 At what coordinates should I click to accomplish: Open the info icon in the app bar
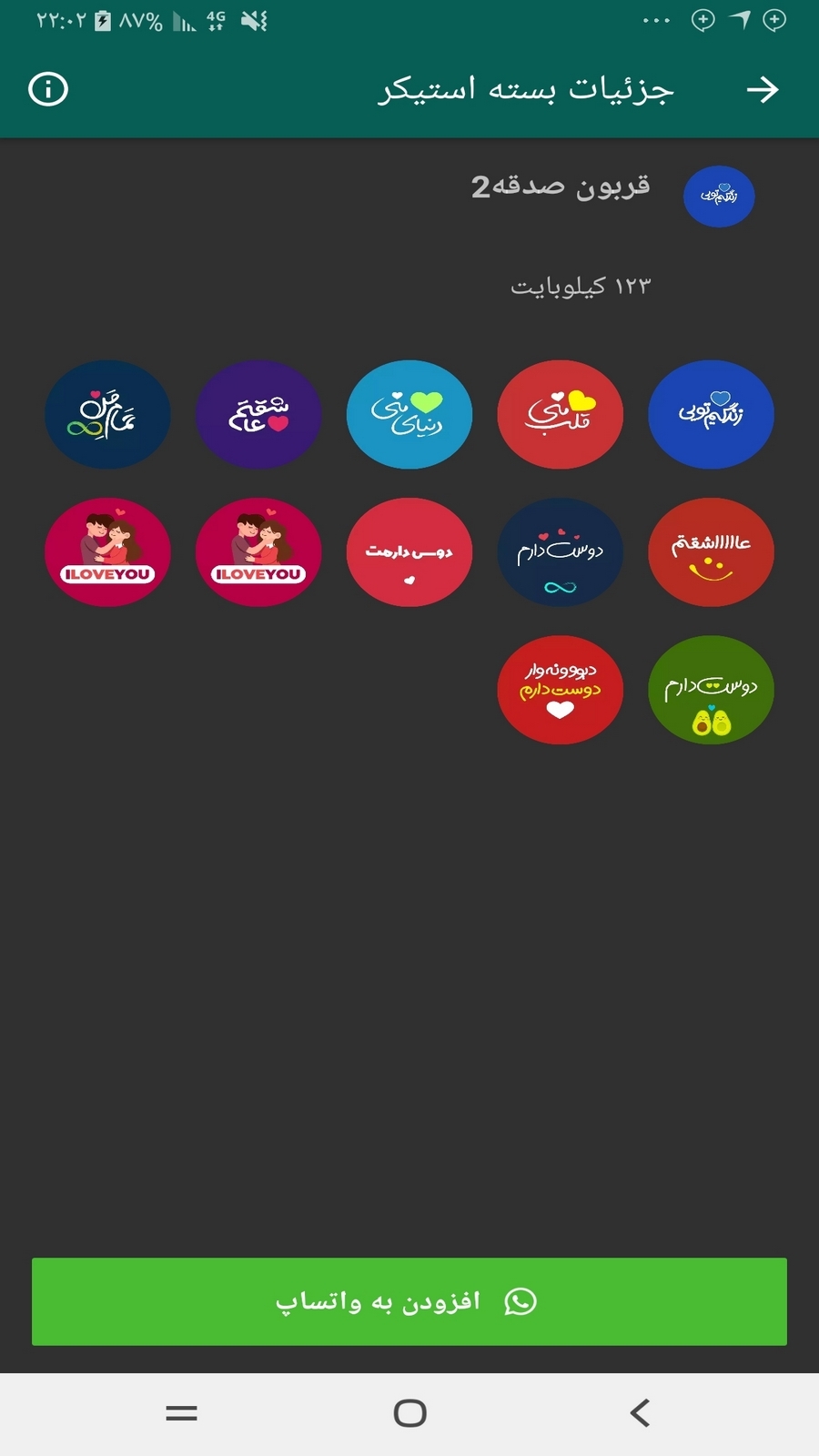tap(48, 89)
